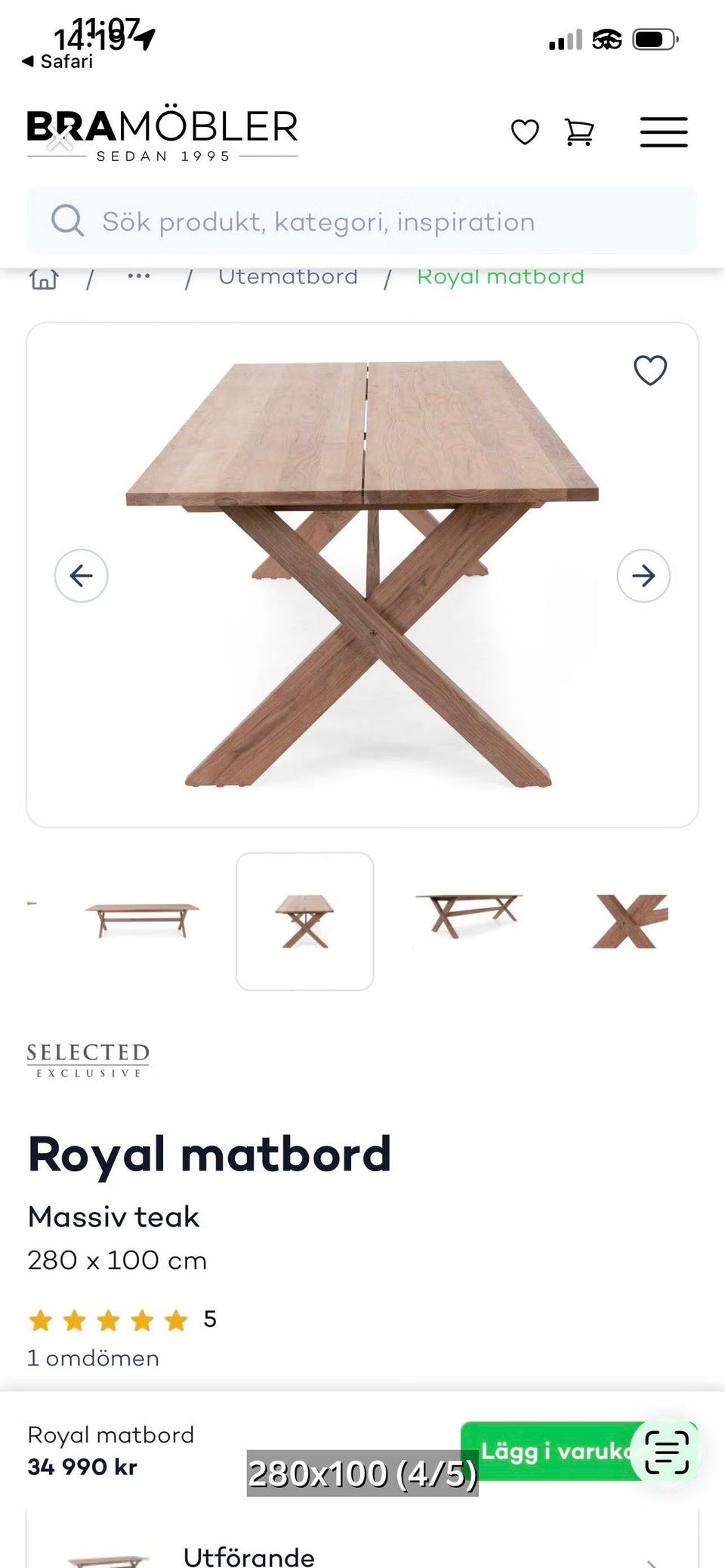Show the next product image

click(x=643, y=576)
